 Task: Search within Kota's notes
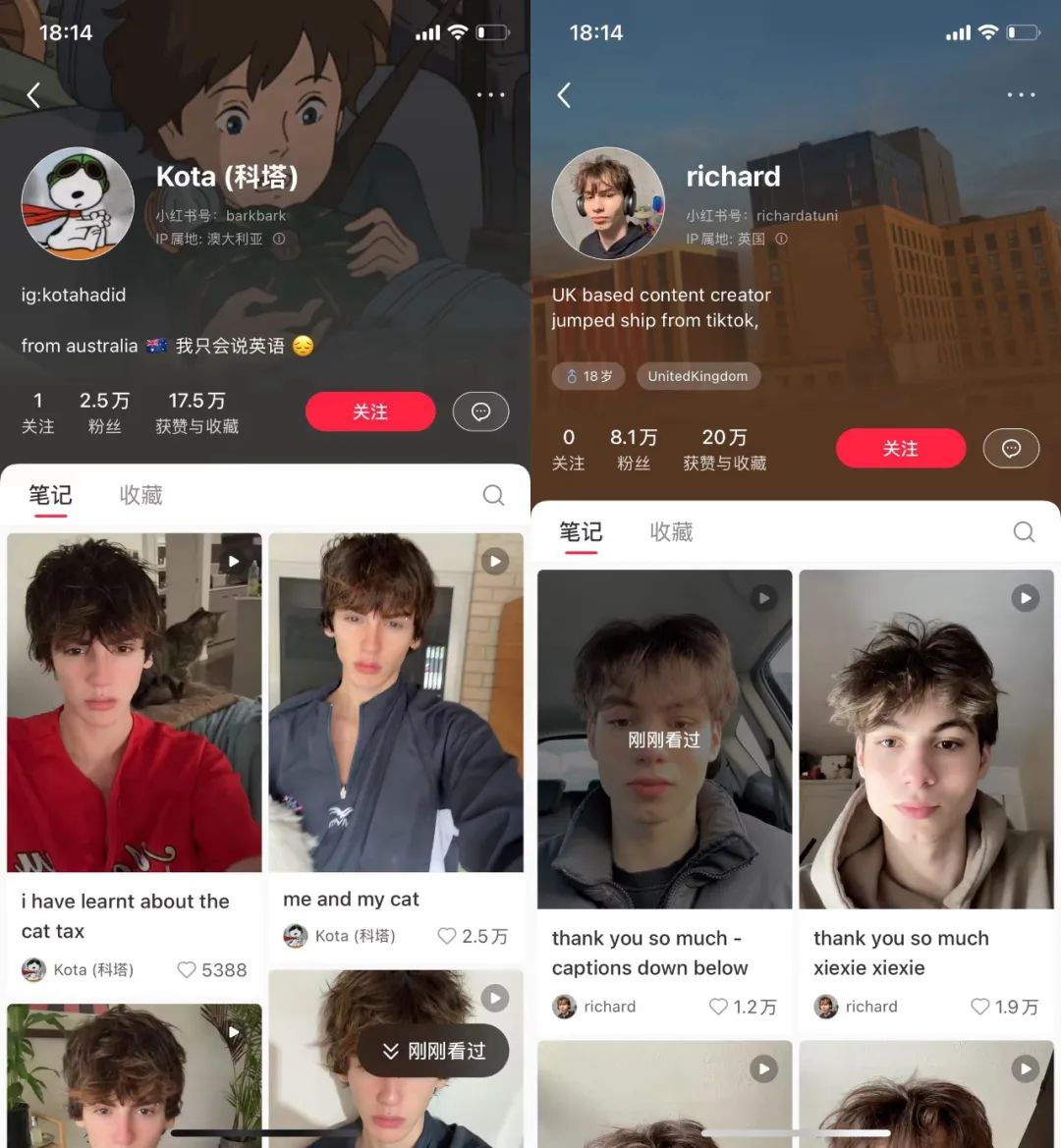[x=493, y=495]
